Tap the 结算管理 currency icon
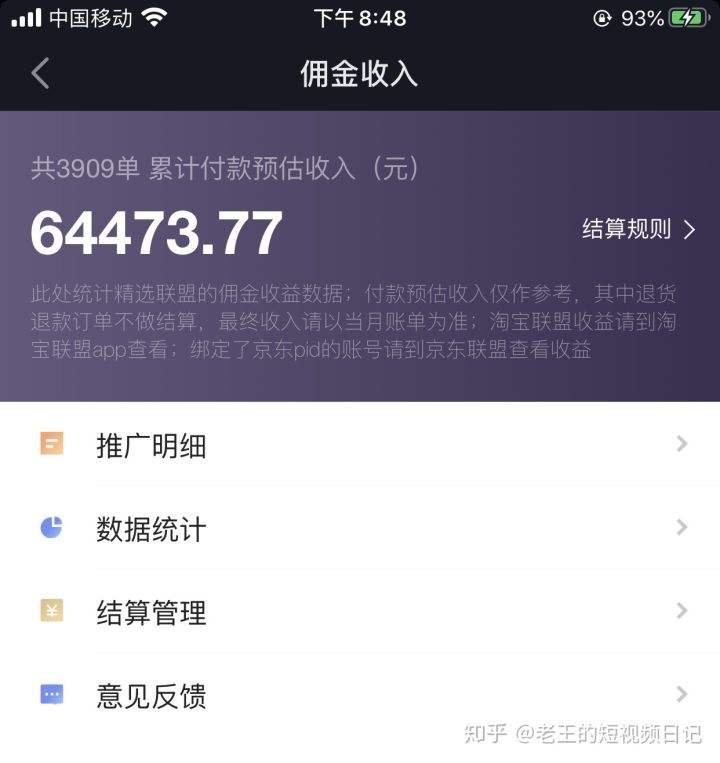720x763 pixels. click(51, 611)
